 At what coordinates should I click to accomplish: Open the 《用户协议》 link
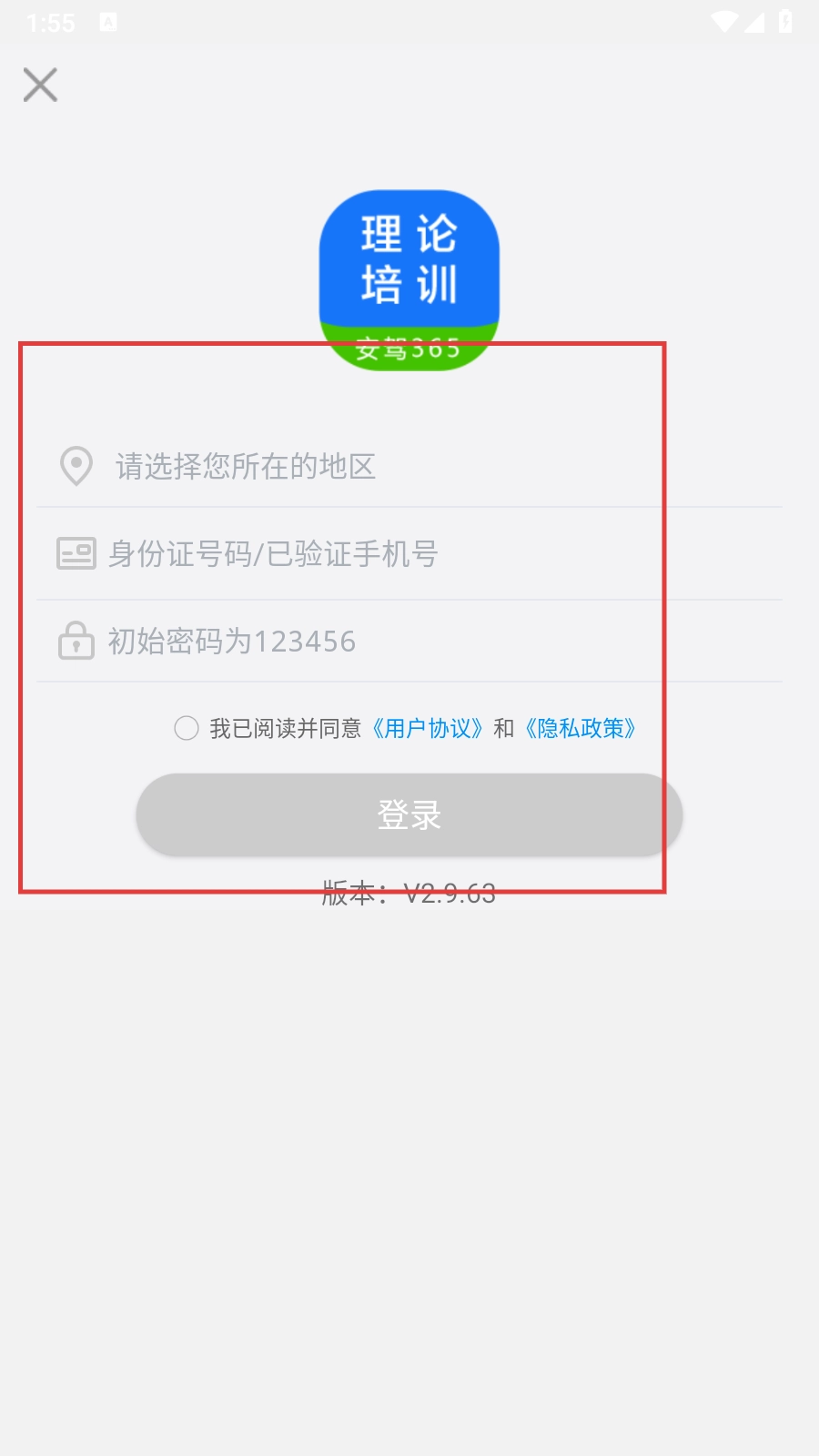[428, 728]
